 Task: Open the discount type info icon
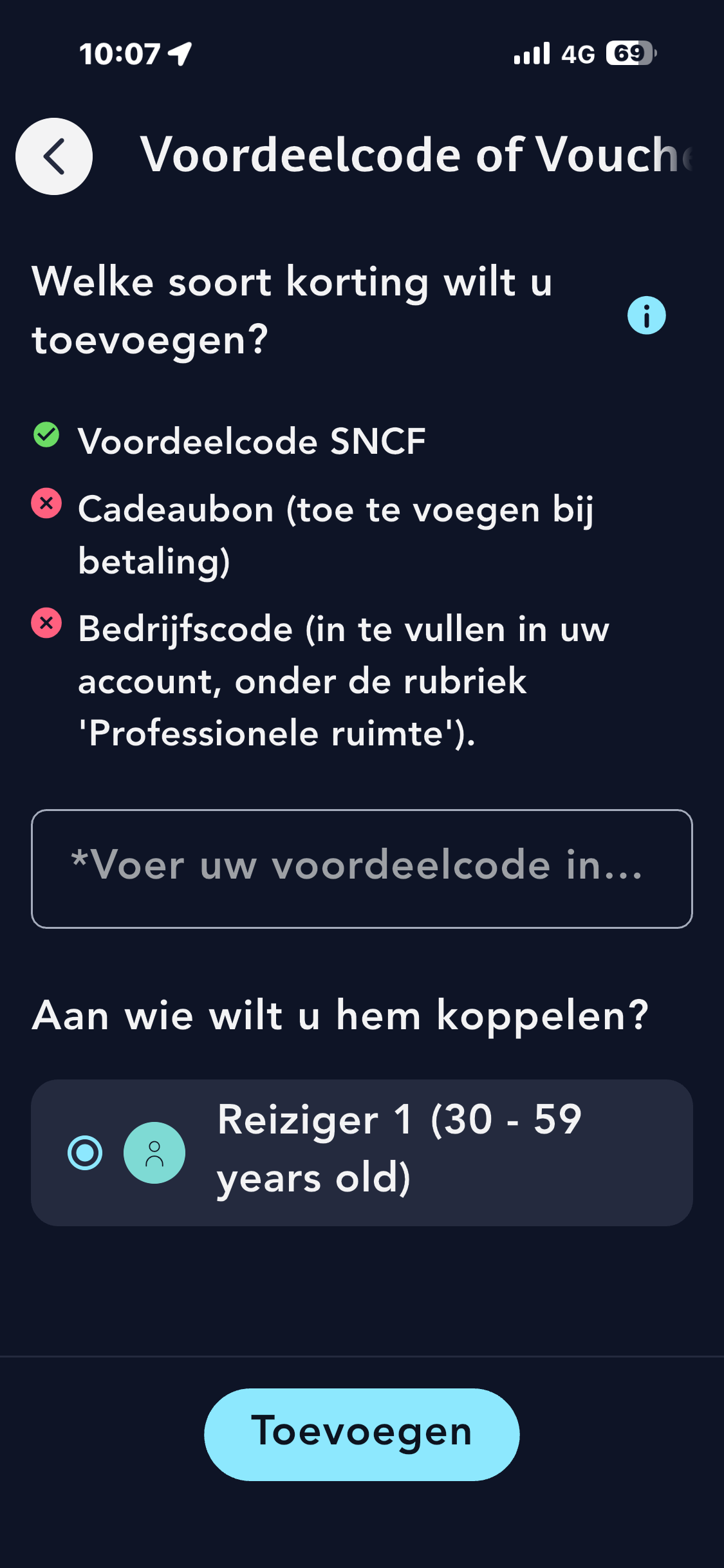tap(646, 315)
